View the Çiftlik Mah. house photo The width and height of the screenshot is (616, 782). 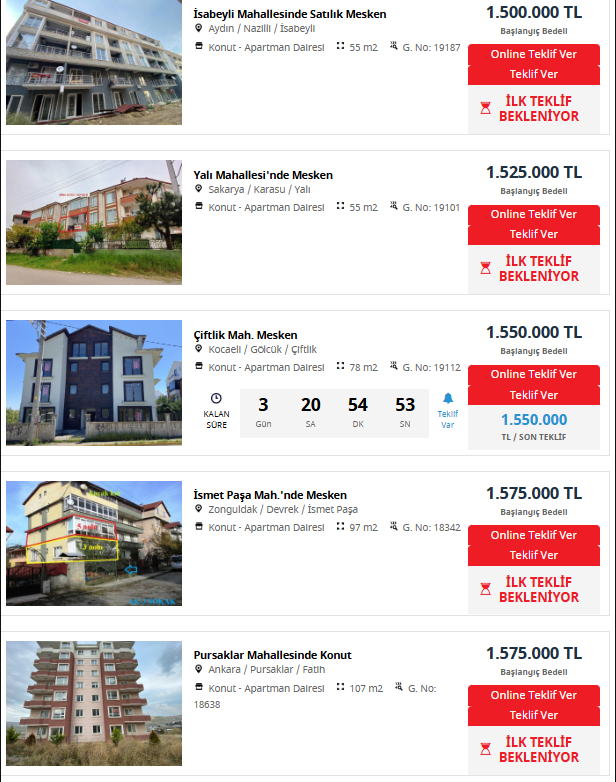pyautogui.click(x=94, y=382)
